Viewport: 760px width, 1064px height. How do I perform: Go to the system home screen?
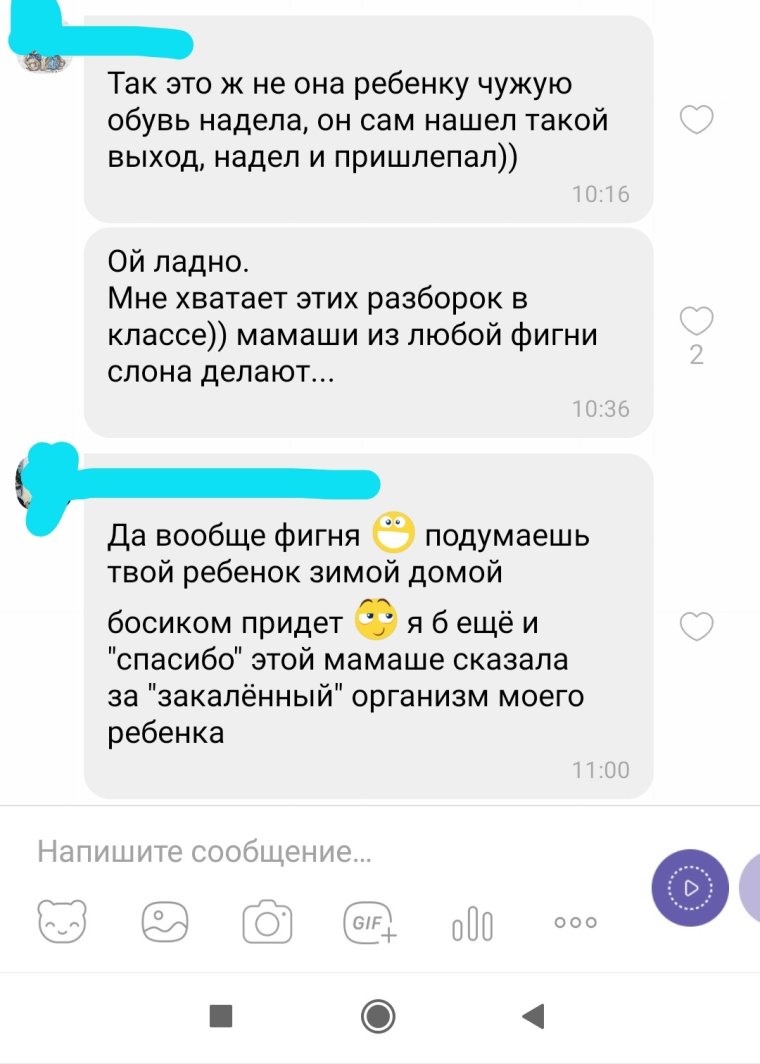click(378, 1017)
